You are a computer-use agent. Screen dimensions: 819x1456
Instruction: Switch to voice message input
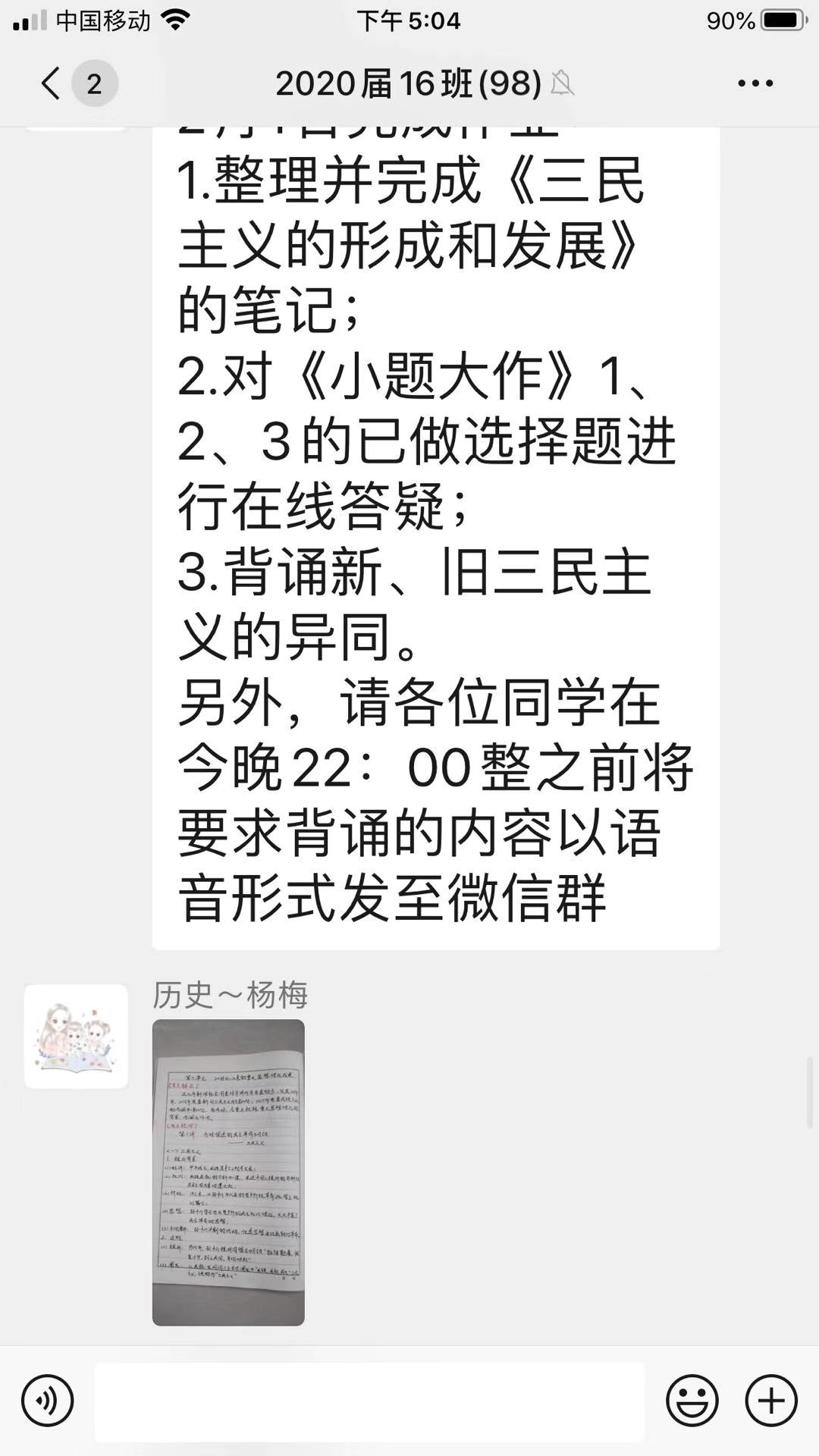coord(48,1400)
